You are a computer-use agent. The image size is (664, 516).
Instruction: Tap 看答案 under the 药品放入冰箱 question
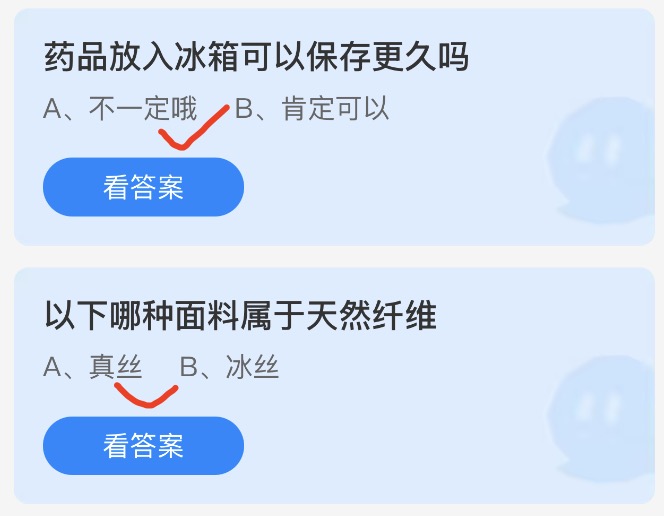[x=143, y=187]
